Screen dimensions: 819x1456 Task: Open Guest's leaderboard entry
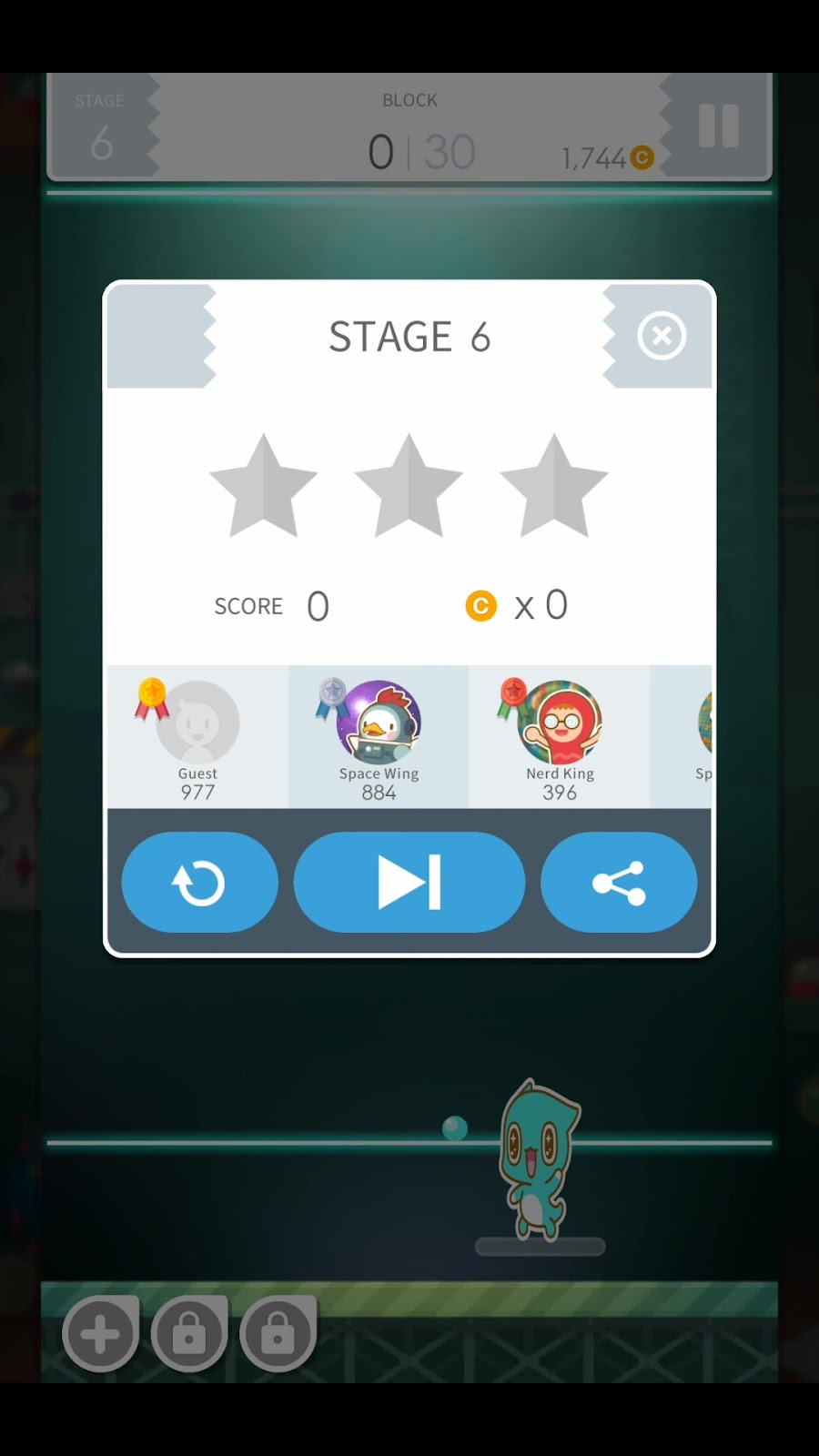pos(197,737)
